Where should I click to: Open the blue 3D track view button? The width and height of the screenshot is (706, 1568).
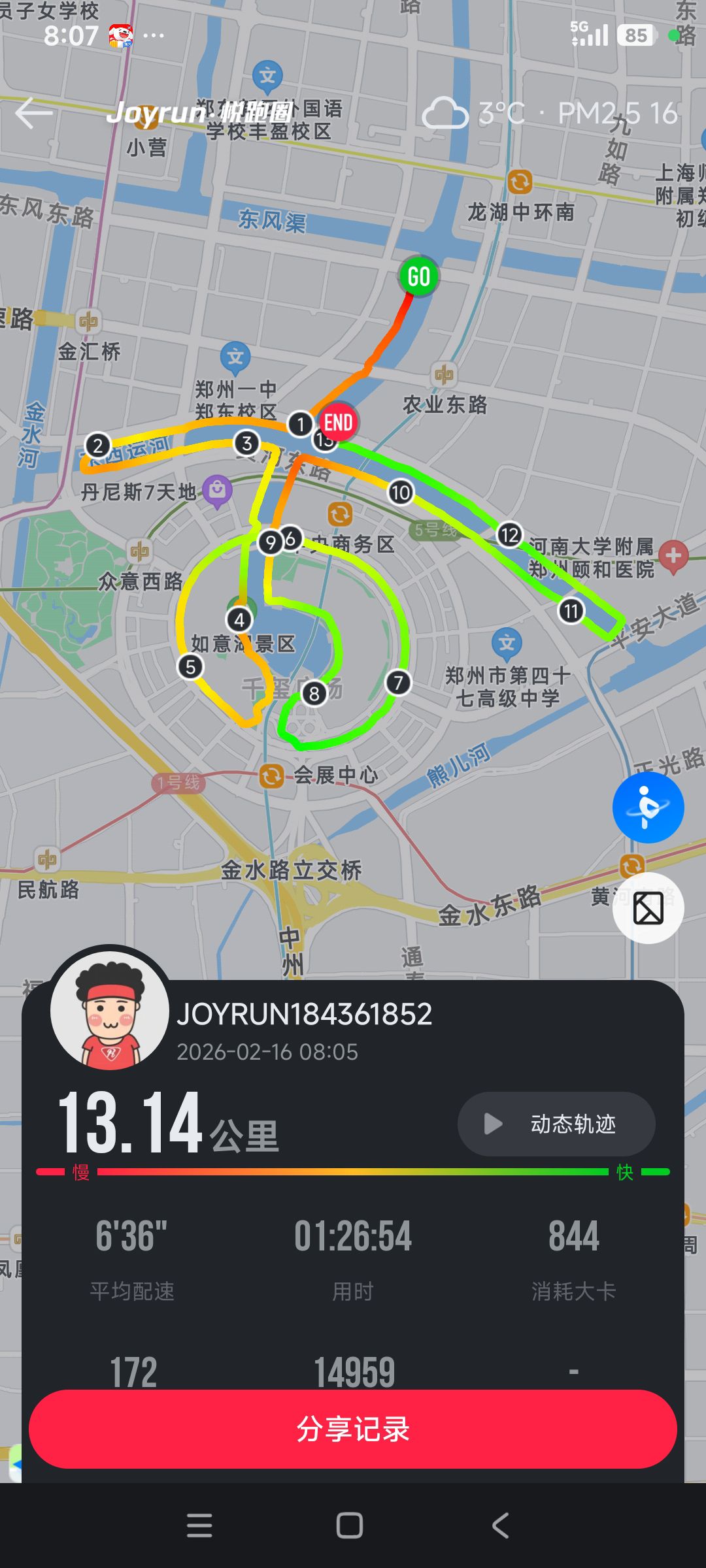point(648,808)
